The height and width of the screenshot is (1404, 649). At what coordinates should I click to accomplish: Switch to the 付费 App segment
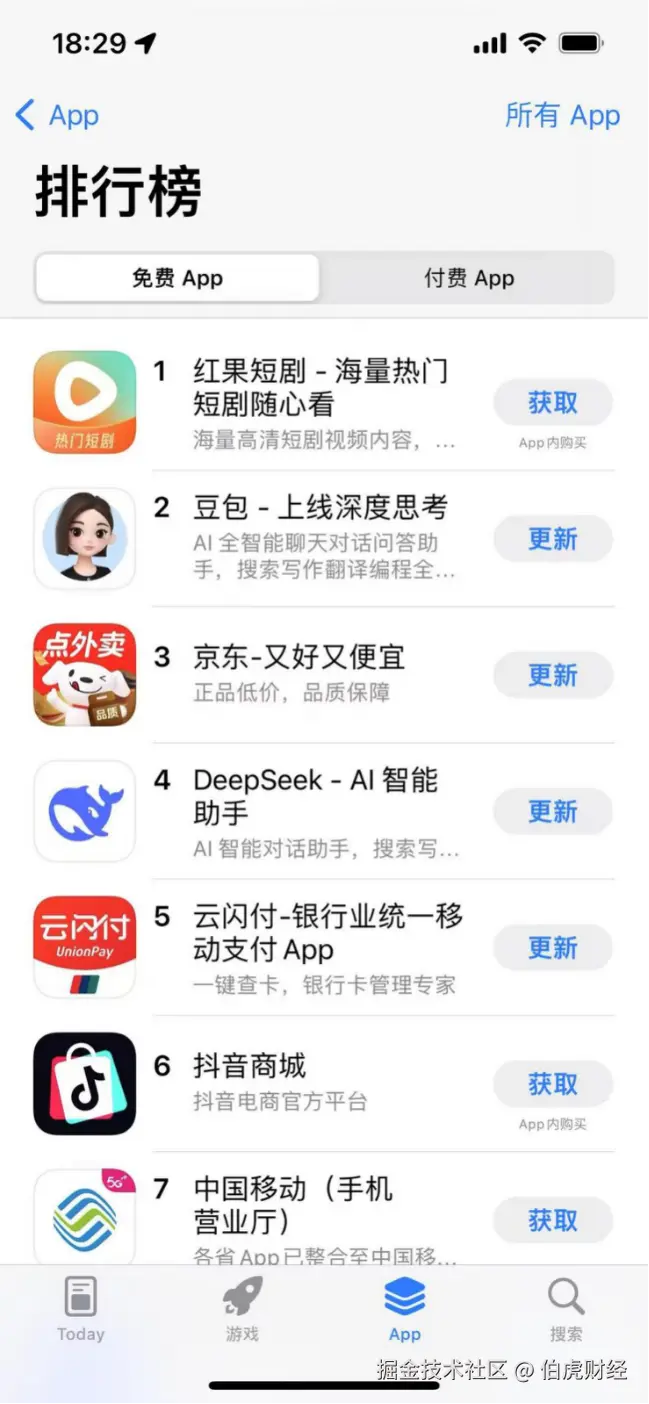coord(468,278)
